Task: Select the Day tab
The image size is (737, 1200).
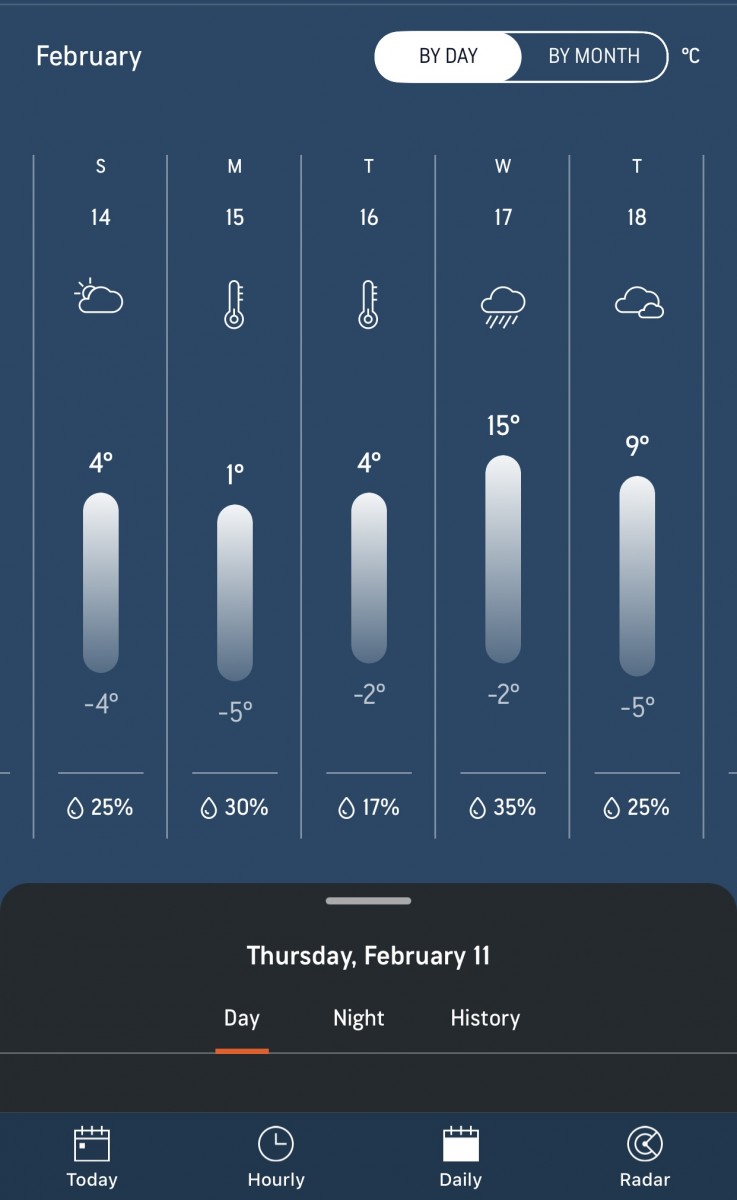Action: [x=242, y=1018]
